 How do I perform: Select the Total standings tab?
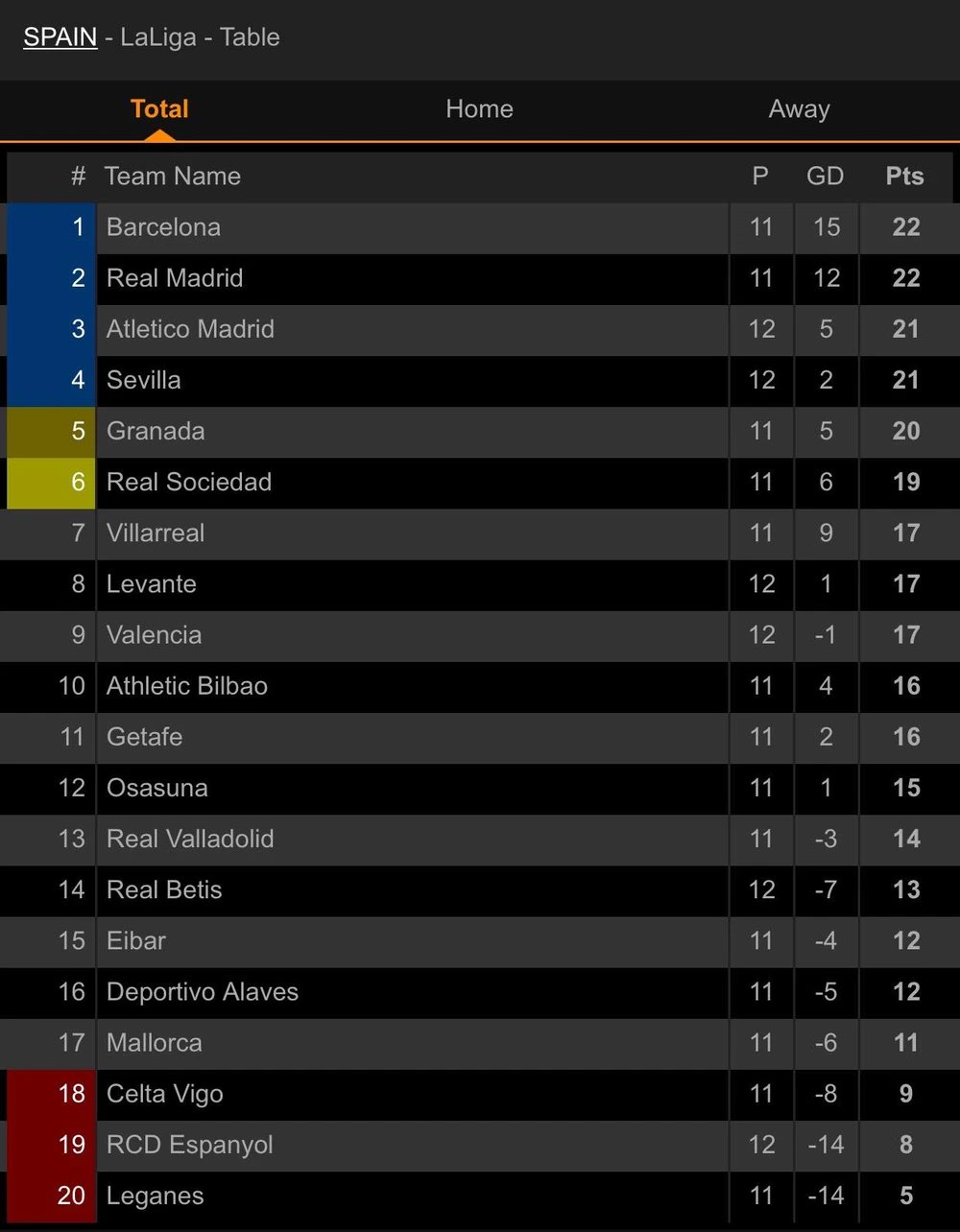click(x=159, y=109)
